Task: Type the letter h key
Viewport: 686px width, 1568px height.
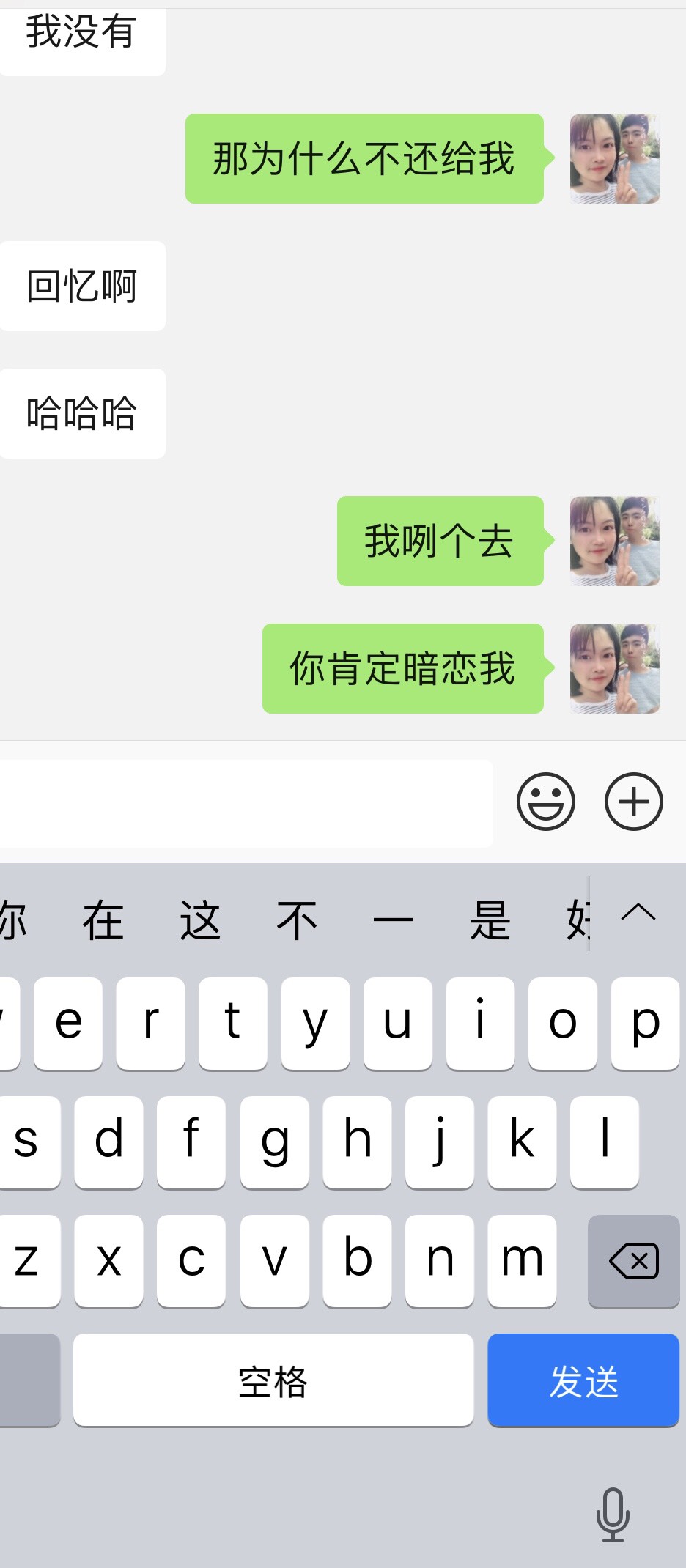Action: [357, 1142]
